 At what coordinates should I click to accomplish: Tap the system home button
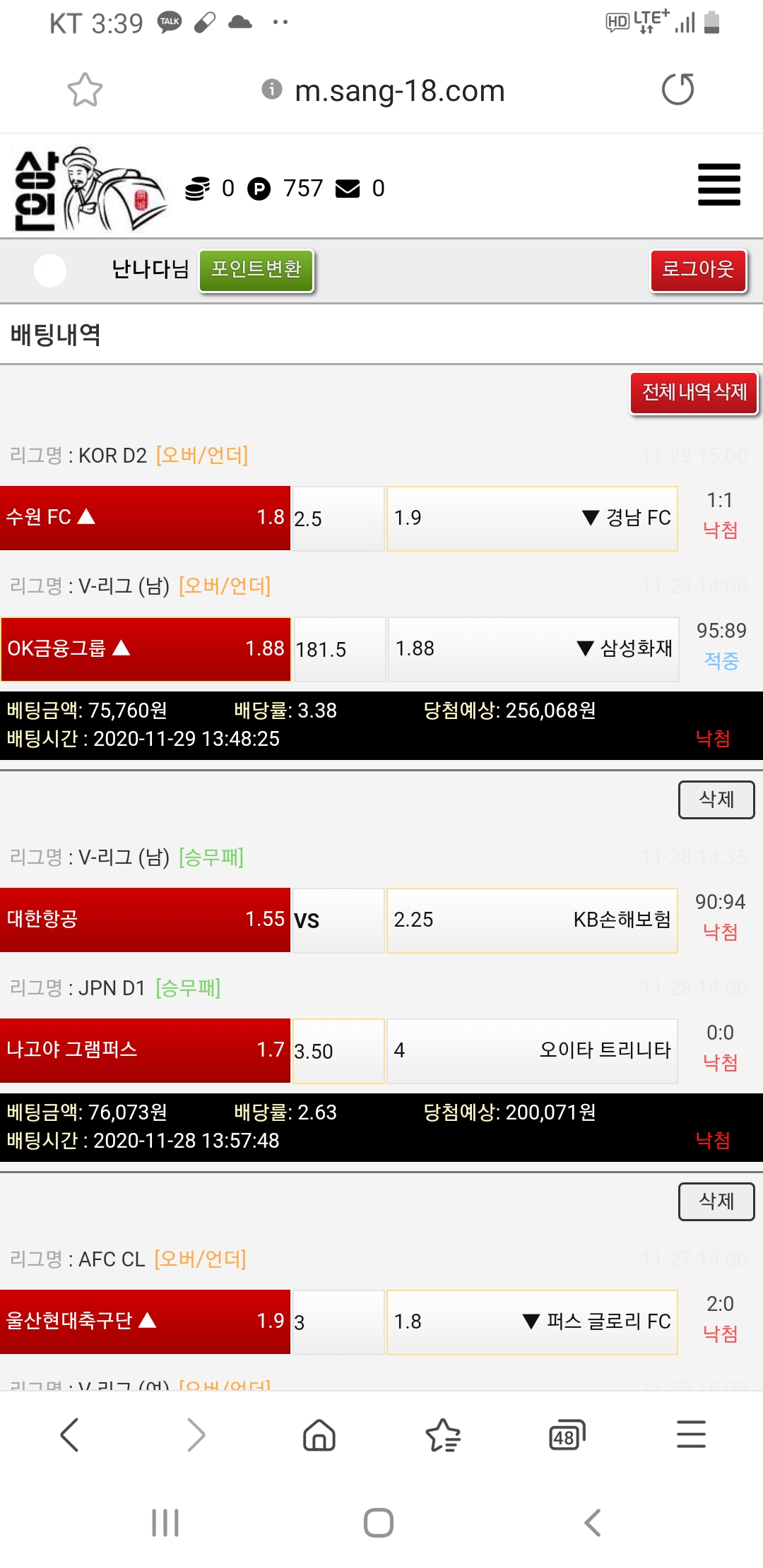[x=379, y=1523]
